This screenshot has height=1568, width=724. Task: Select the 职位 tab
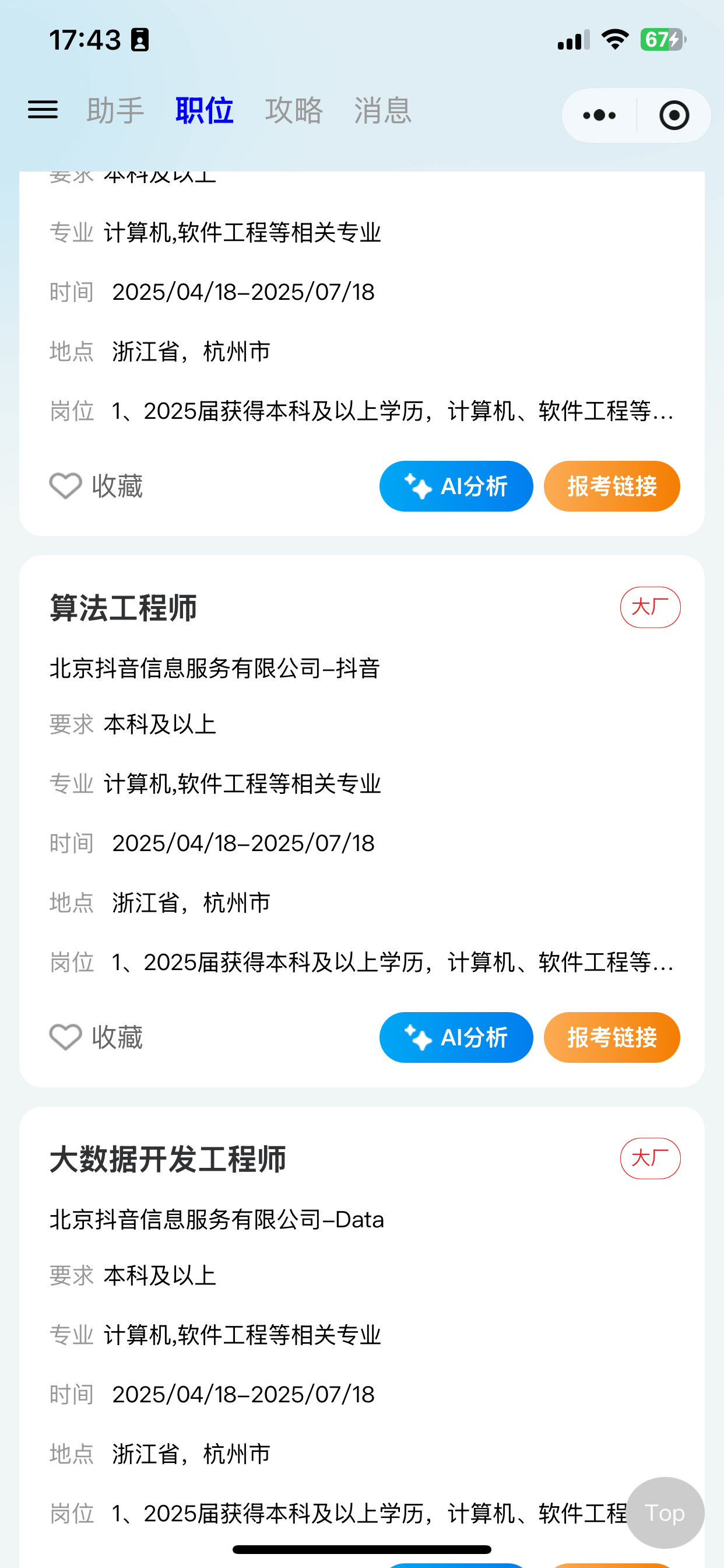coord(205,111)
